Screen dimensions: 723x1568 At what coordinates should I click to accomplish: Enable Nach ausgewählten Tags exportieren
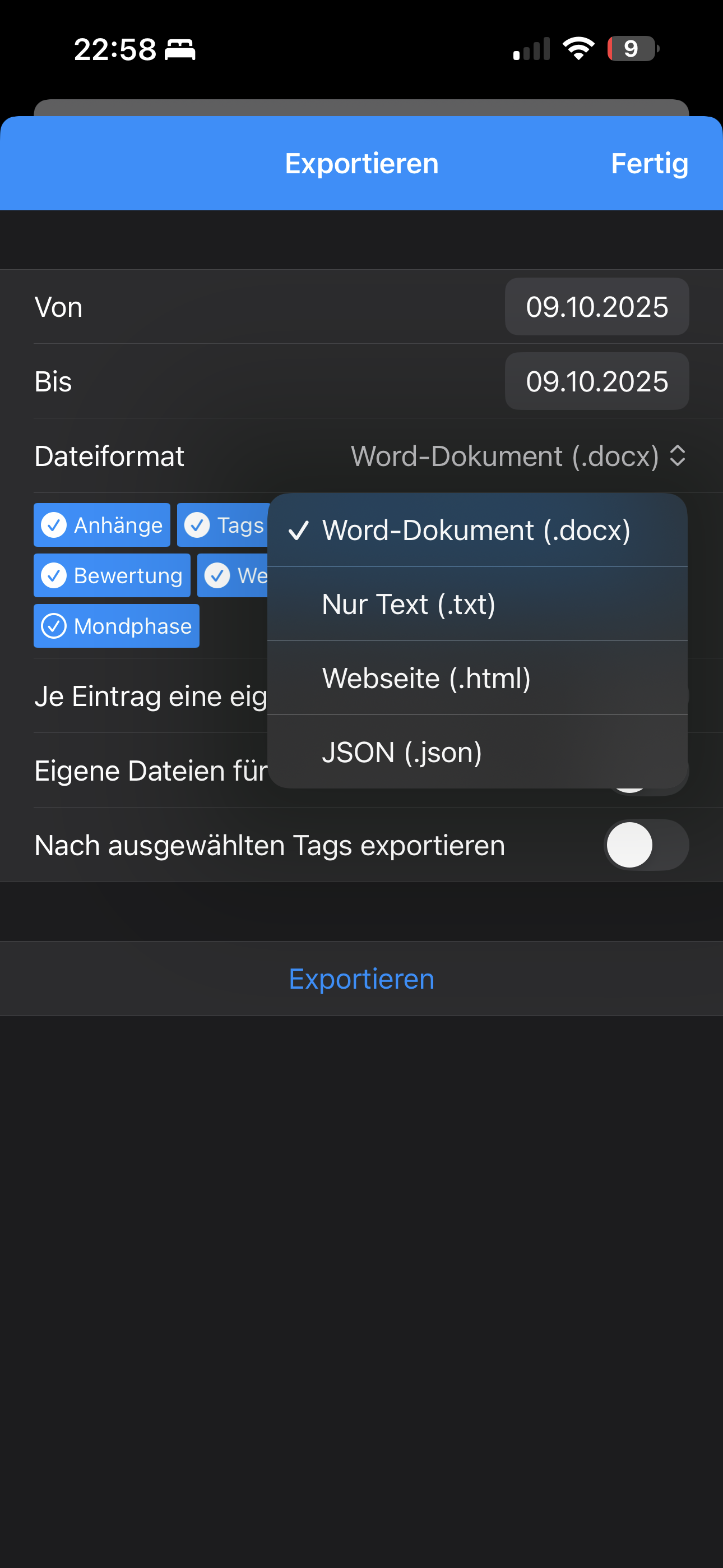[x=646, y=845]
